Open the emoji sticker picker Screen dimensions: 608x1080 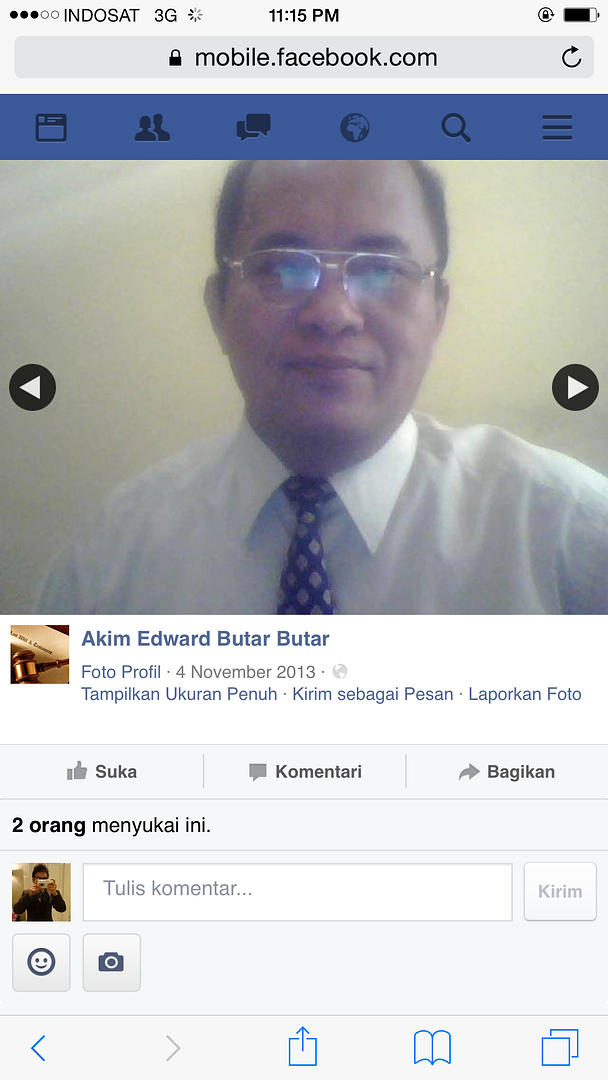(41, 962)
